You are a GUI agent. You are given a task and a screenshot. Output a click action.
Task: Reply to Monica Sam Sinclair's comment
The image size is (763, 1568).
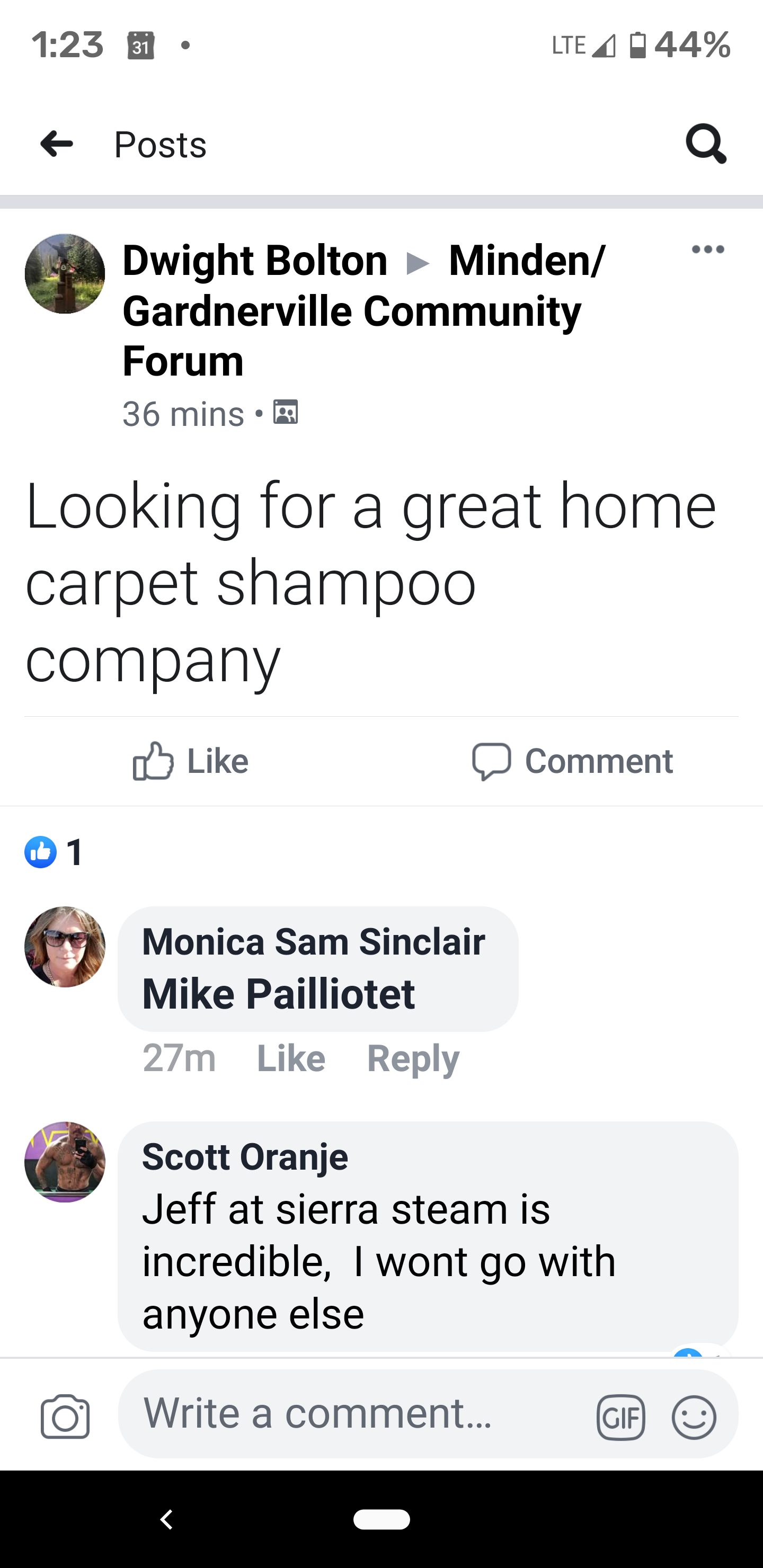(413, 1058)
